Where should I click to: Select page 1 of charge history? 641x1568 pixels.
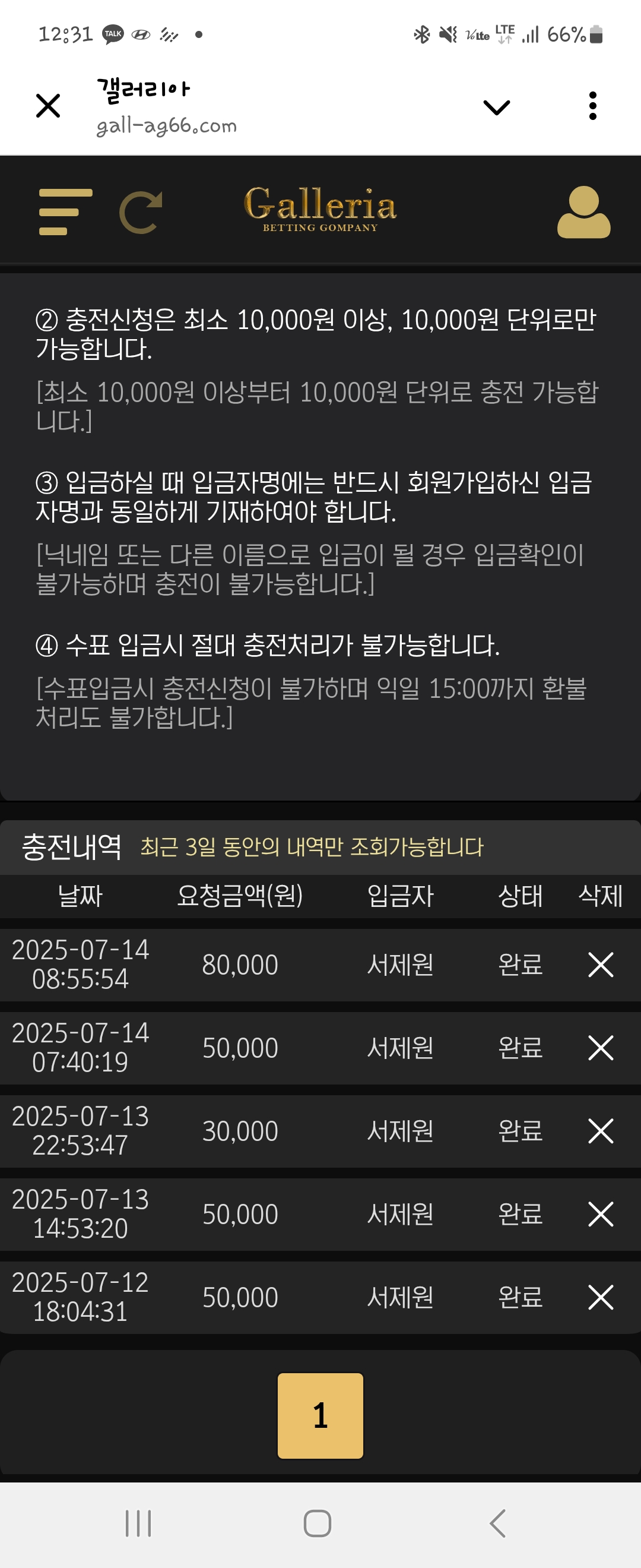[320, 1415]
